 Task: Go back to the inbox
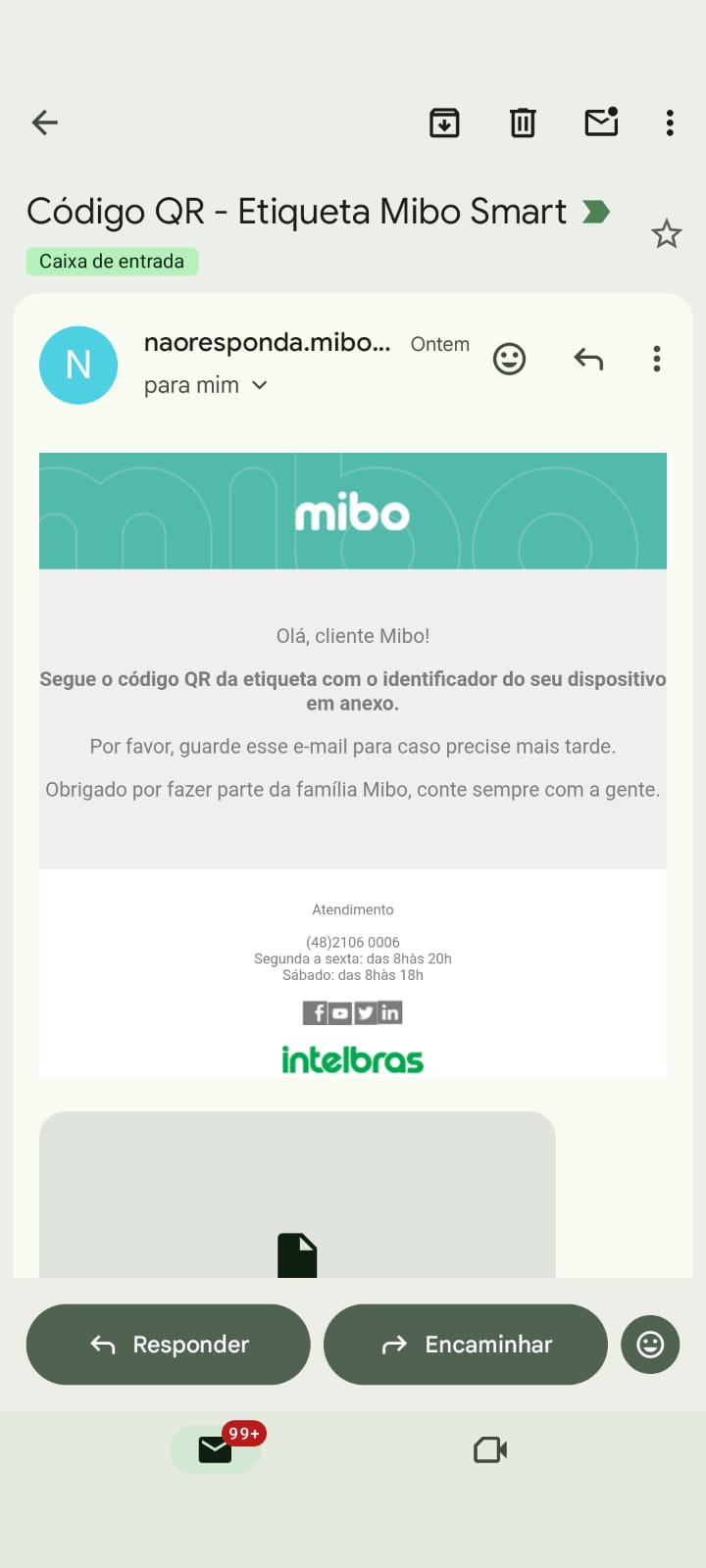tap(45, 122)
